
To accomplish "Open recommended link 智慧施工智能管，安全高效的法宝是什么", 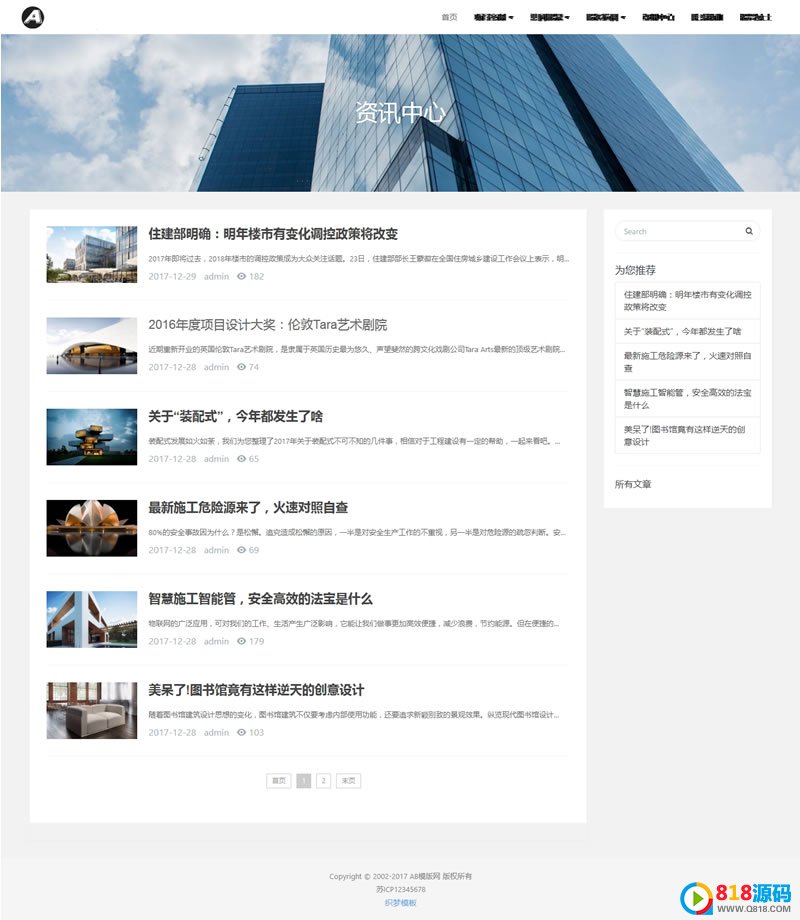I will (x=687, y=398).
